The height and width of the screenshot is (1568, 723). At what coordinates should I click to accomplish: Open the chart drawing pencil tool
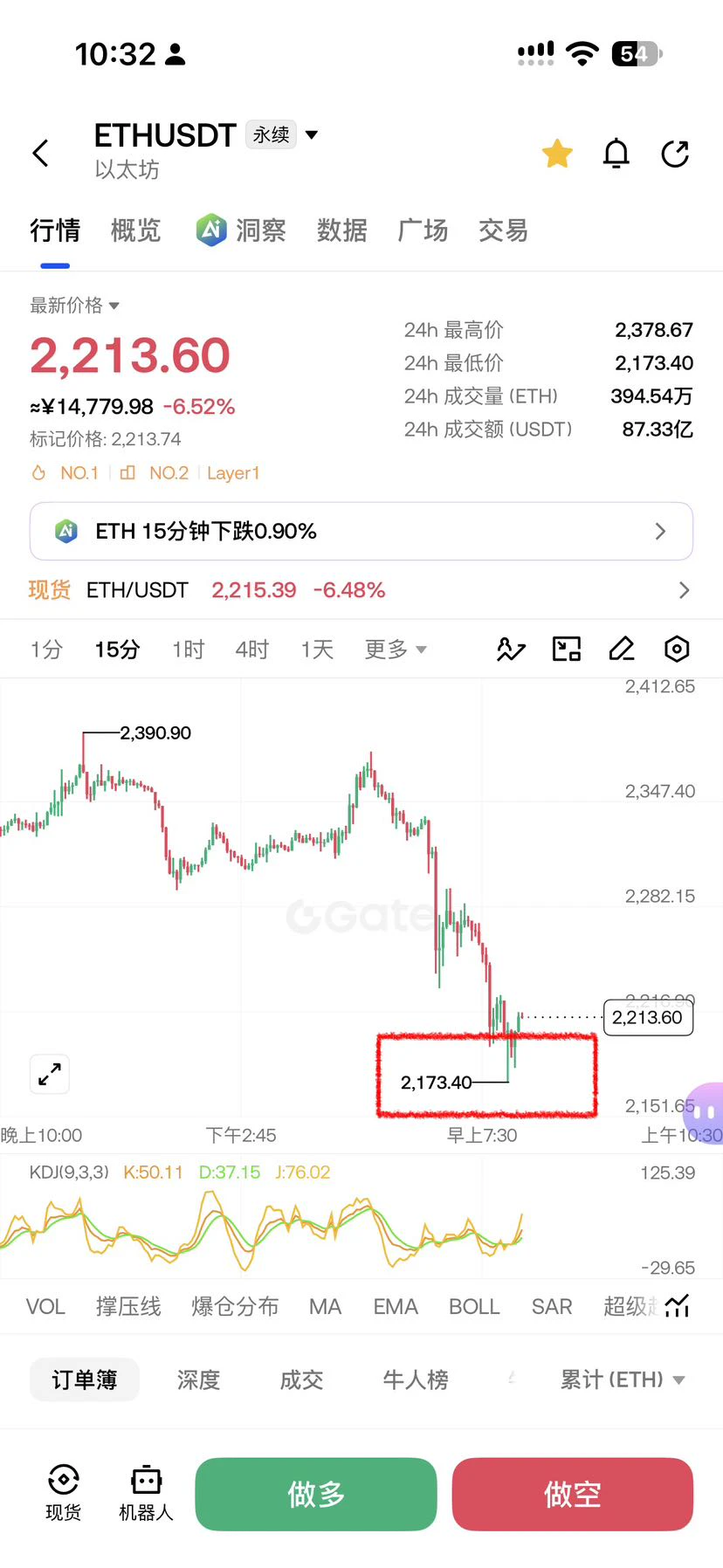(622, 649)
